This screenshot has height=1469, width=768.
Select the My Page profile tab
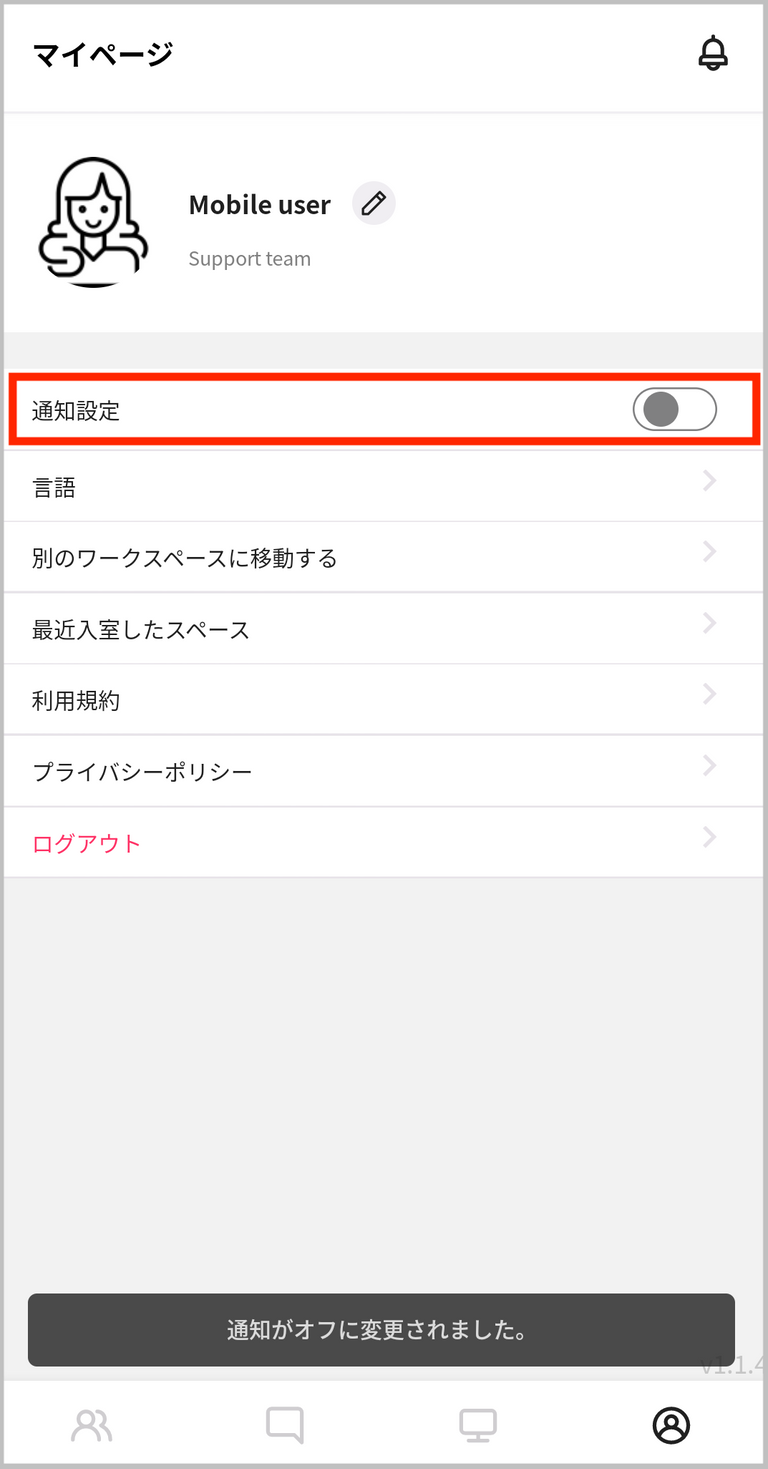(671, 1425)
